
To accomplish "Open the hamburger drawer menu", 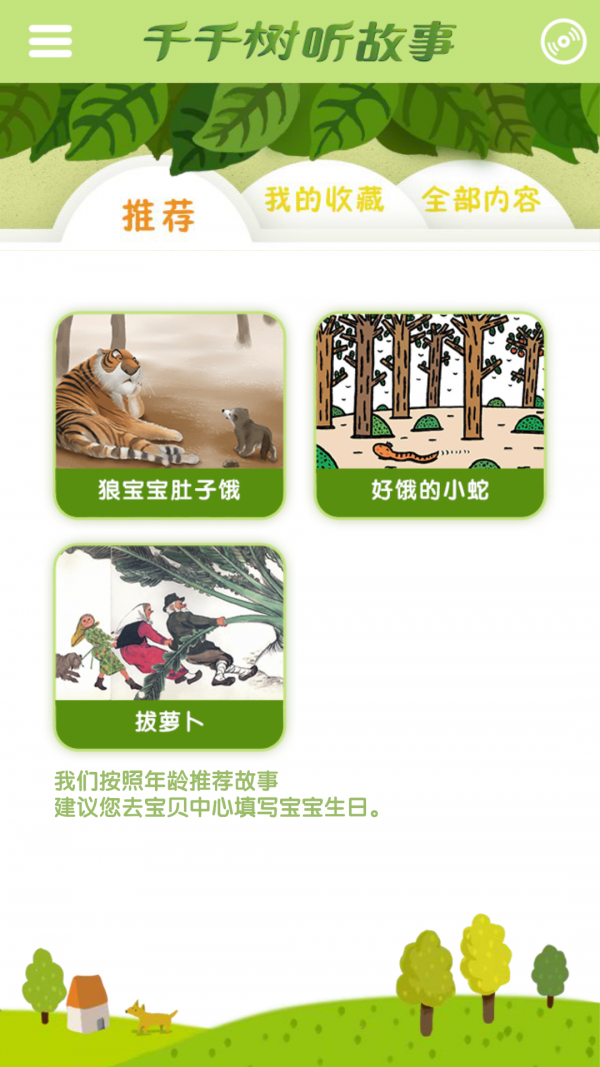I will coord(50,41).
